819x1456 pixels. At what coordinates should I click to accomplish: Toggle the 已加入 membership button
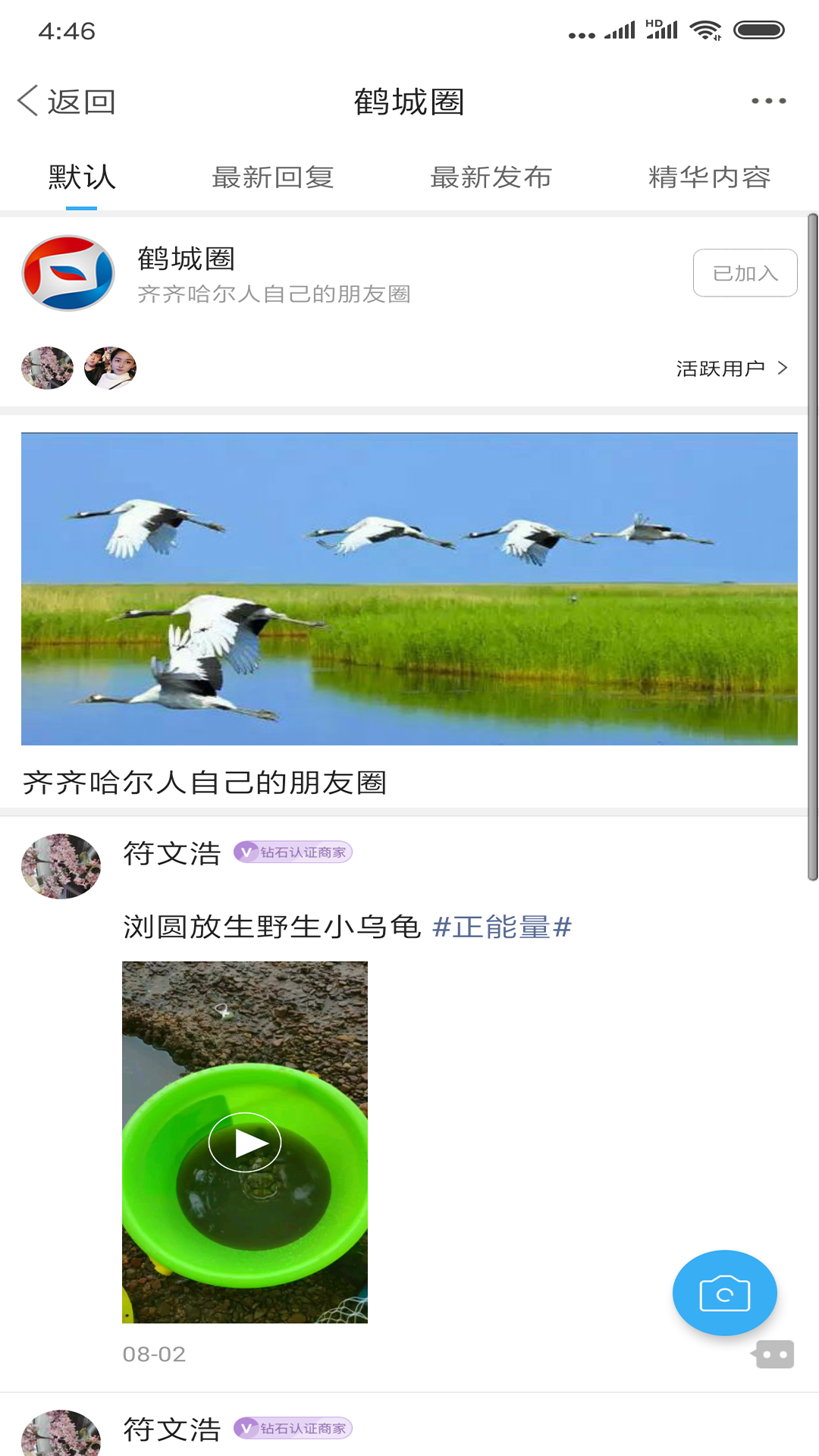tap(745, 272)
